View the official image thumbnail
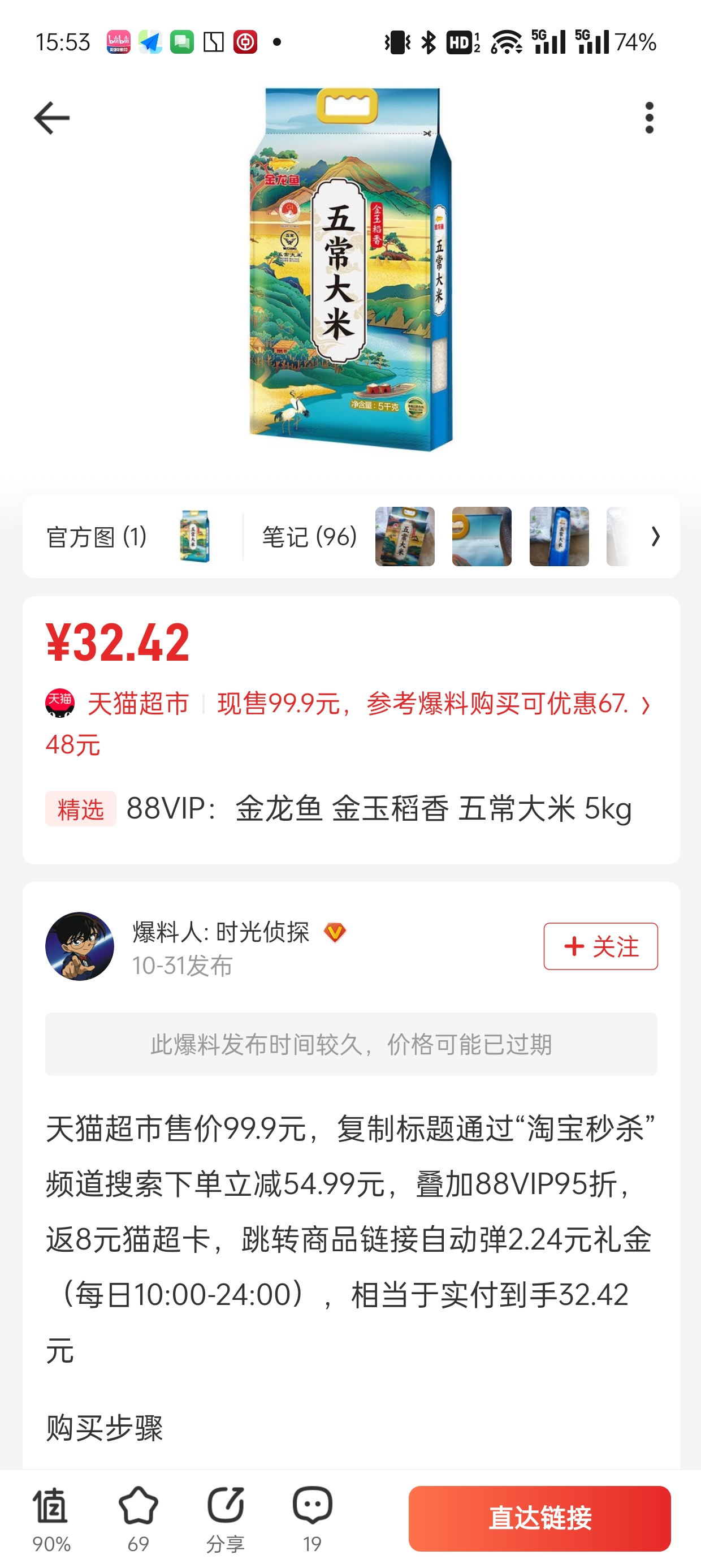This screenshot has height=1568, width=701. pos(194,536)
